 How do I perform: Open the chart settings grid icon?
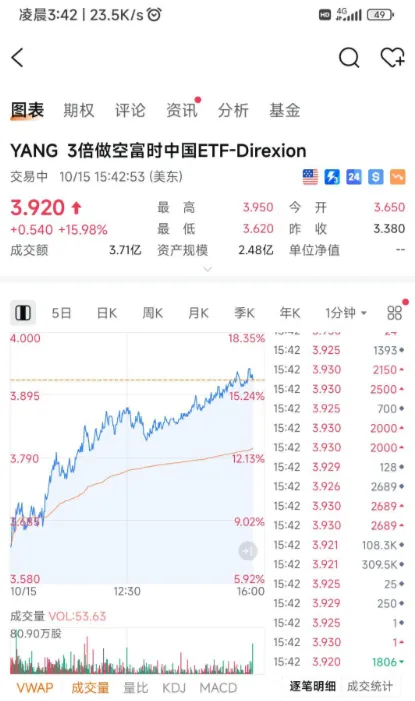pos(394,312)
